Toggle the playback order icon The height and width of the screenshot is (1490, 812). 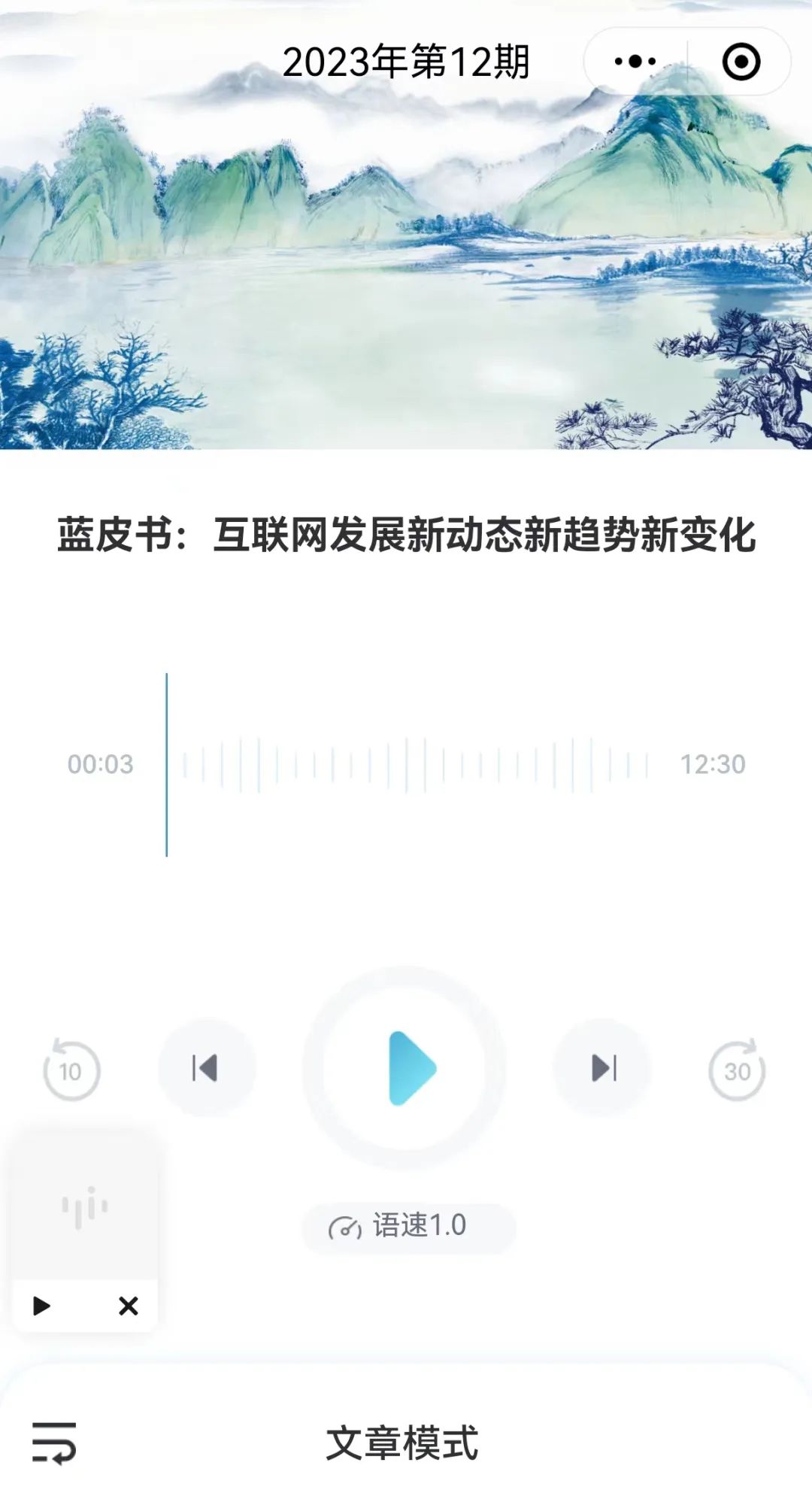pos(54,1443)
